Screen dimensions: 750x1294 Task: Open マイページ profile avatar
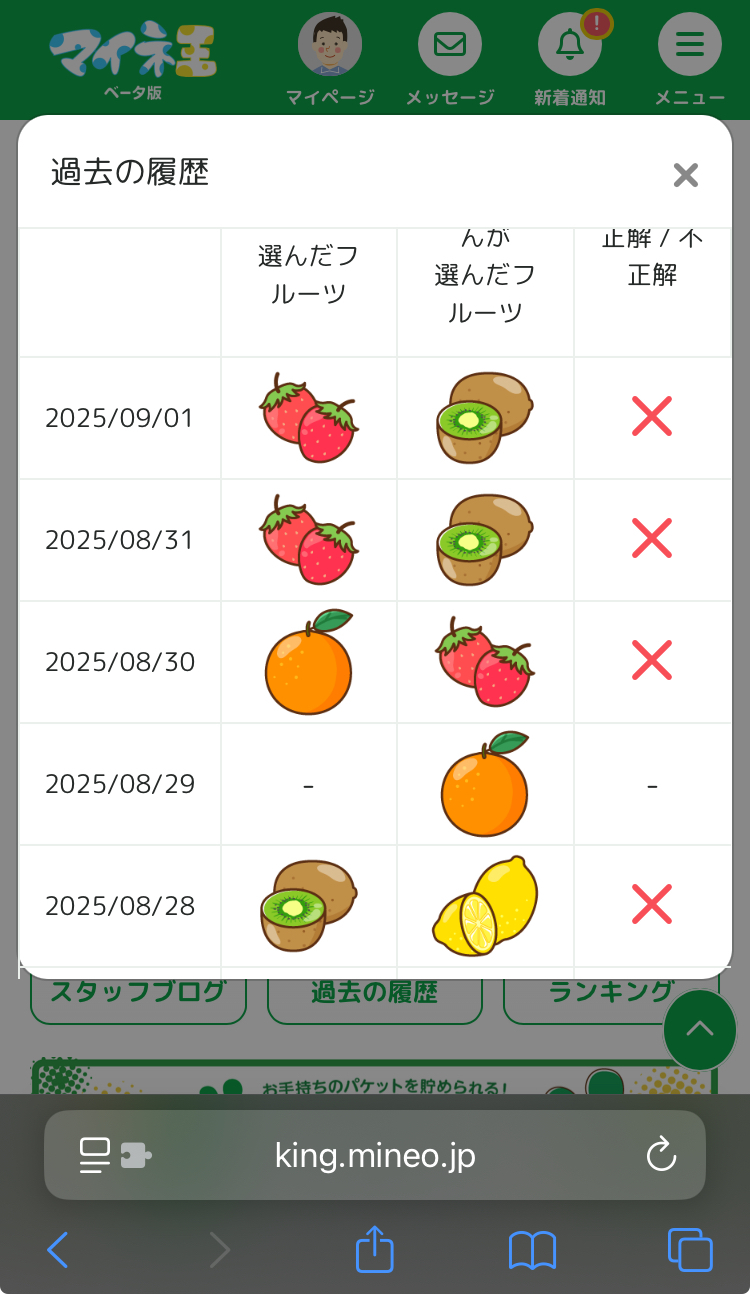(x=330, y=46)
